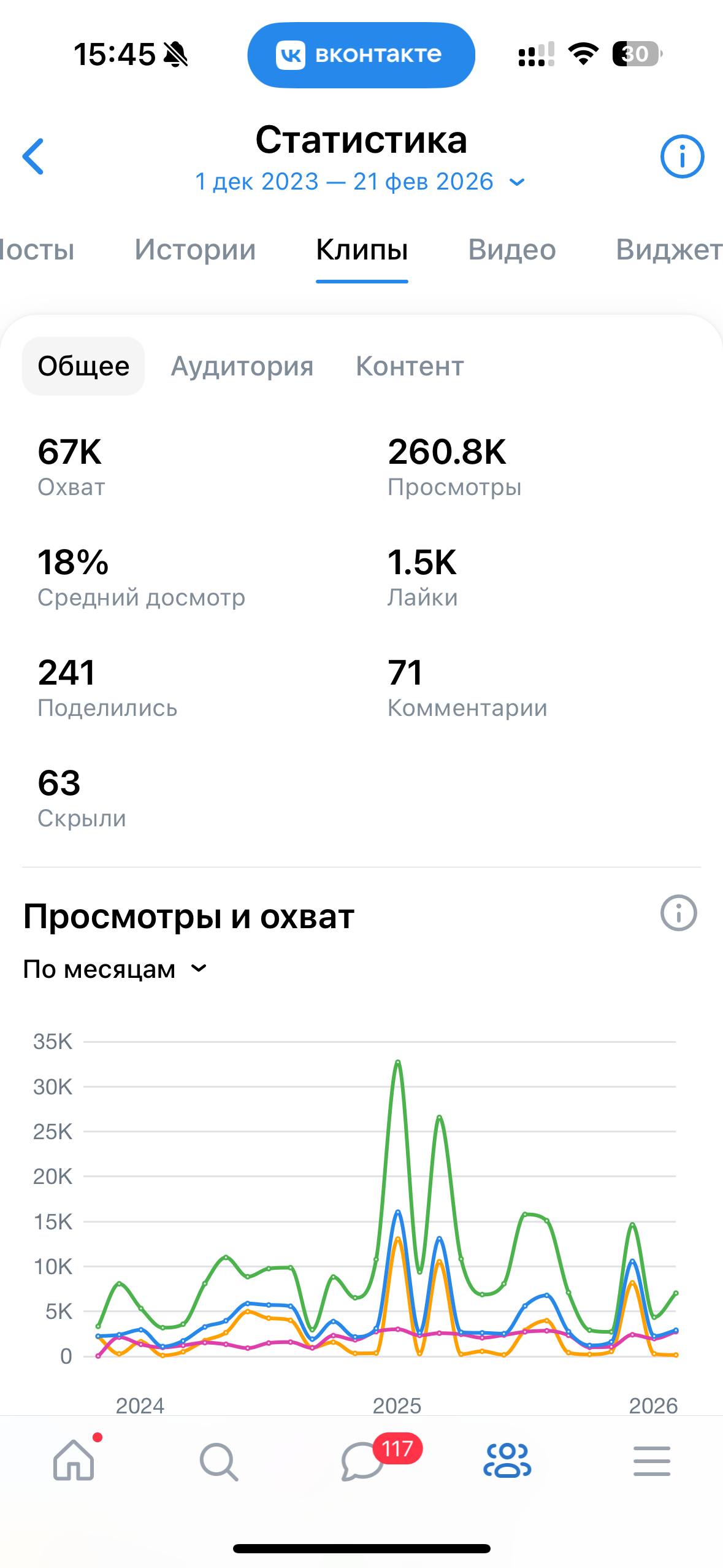The width and height of the screenshot is (723, 1568).
Task: Open the Виджеты tab
Action: 668,250
